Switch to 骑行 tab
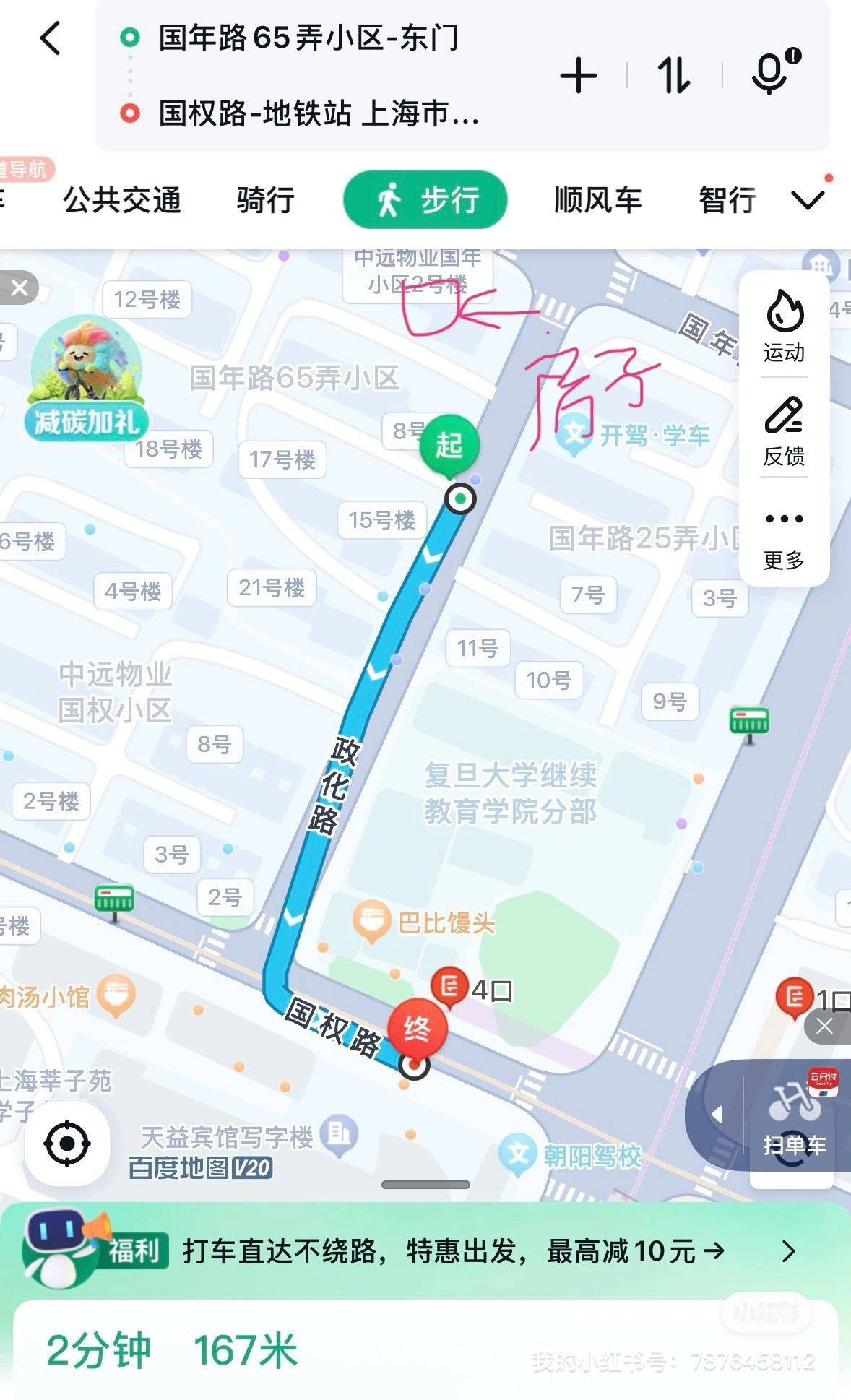Screen dimensions: 851x1400 tap(266, 200)
